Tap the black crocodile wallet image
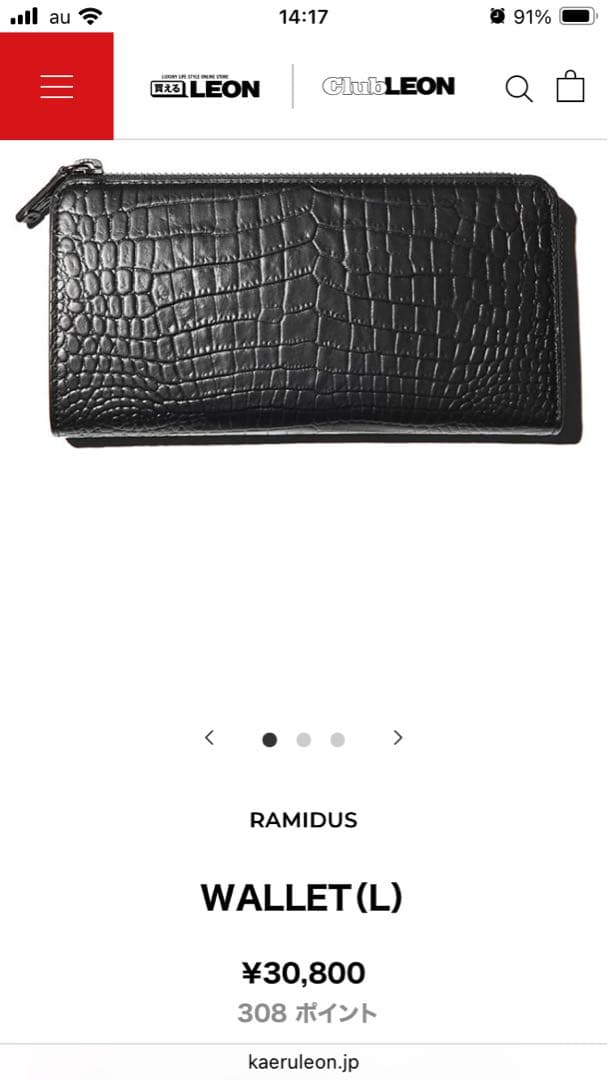Viewport: 608px width, 1080px height. tap(300, 305)
